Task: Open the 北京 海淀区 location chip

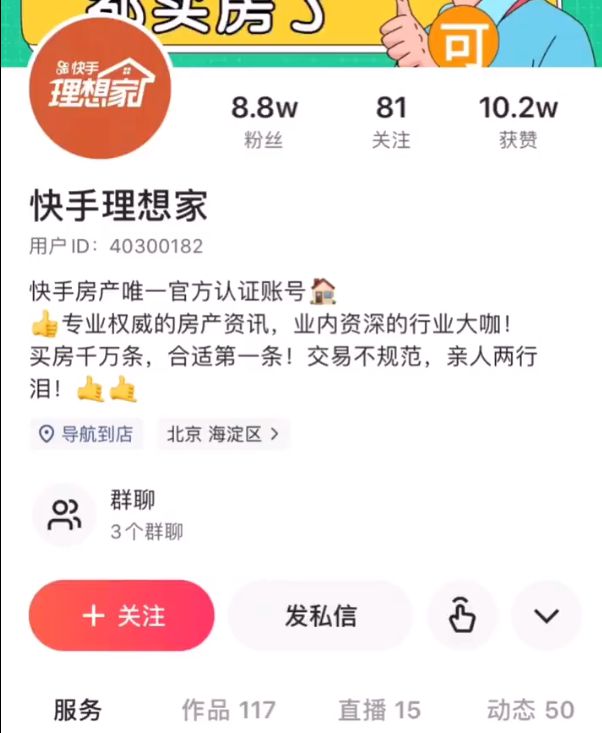Action: point(223,434)
